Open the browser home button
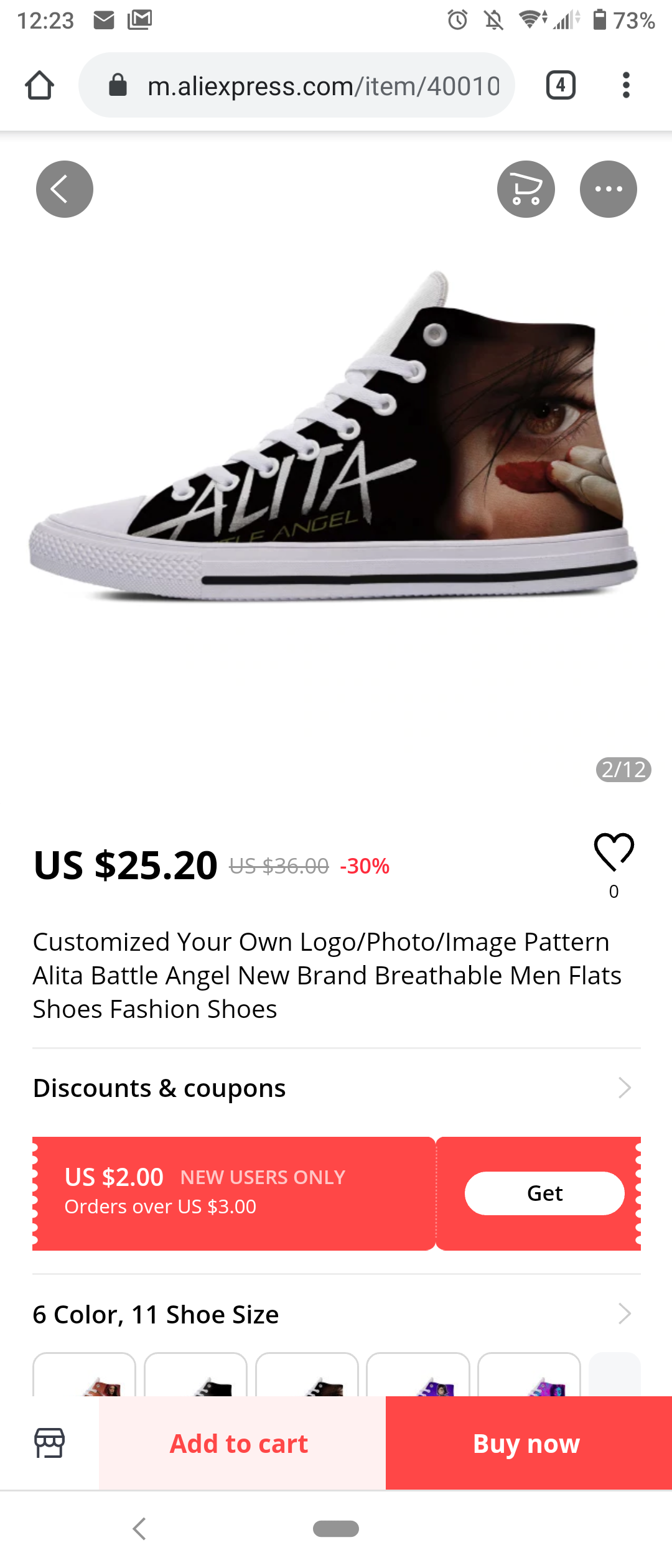672x1568 pixels. coord(39,85)
